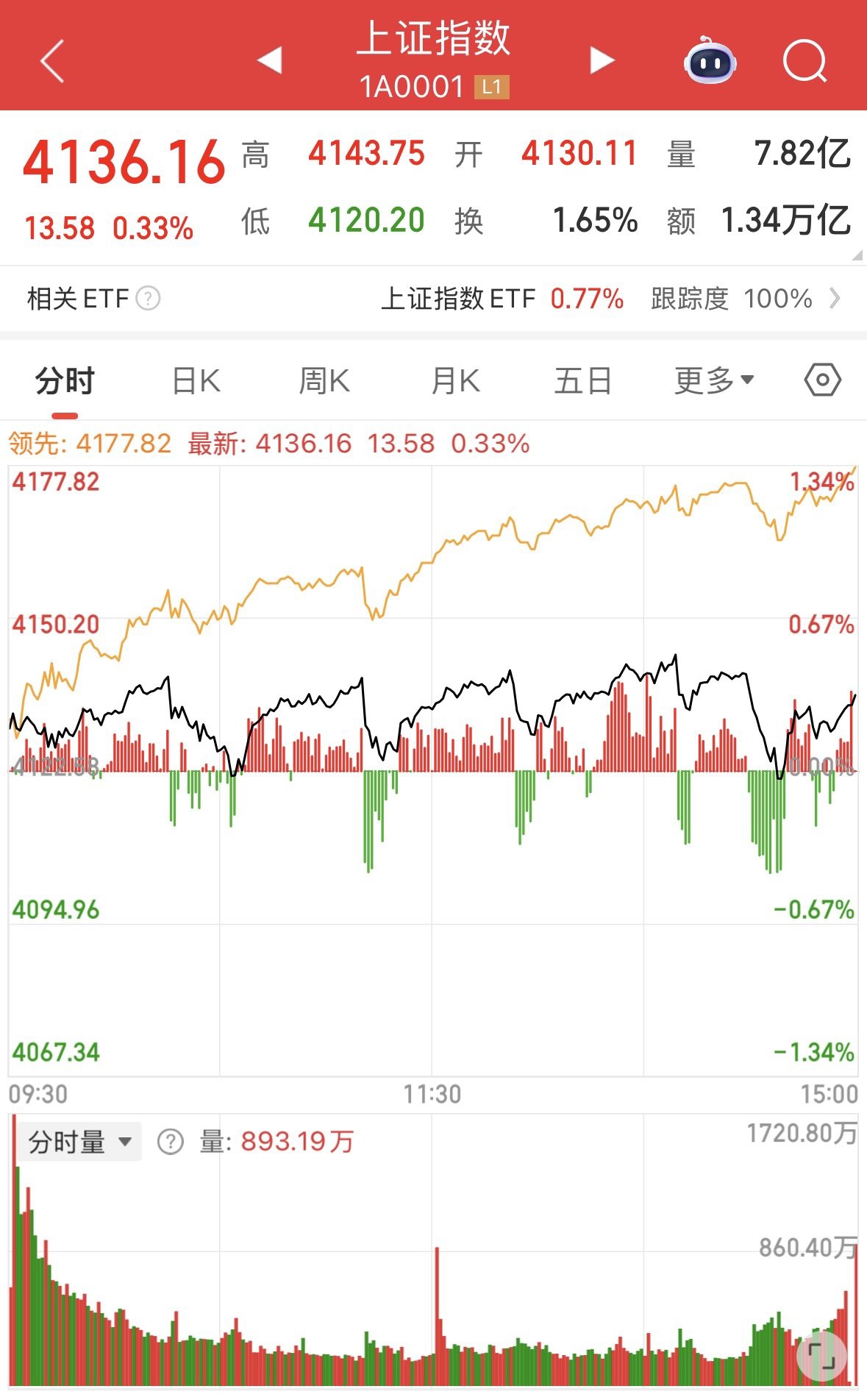Image resolution: width=867 pixels, height=1400 pixels.
Task: Open search with the magnifier icon
Action: click(804, 61)
